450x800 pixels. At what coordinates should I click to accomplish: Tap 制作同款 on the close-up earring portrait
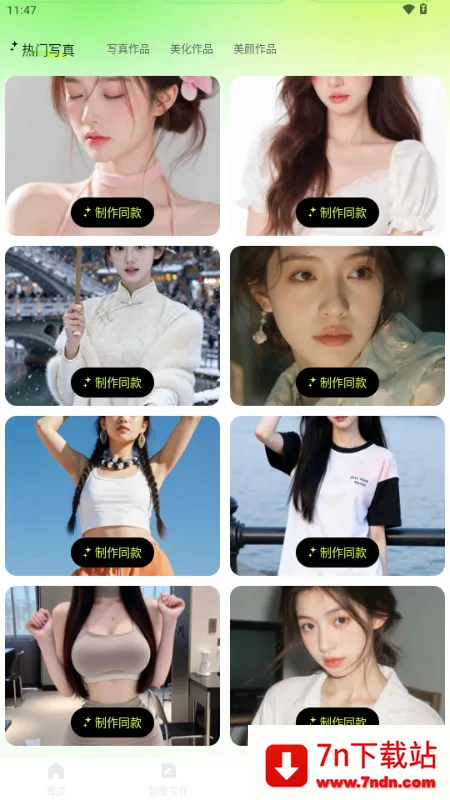tap(337, 382)
